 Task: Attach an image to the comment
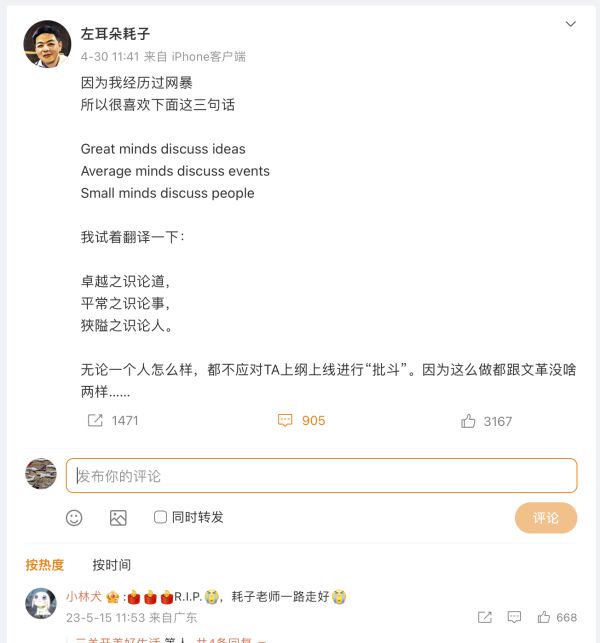coord(118,517)
